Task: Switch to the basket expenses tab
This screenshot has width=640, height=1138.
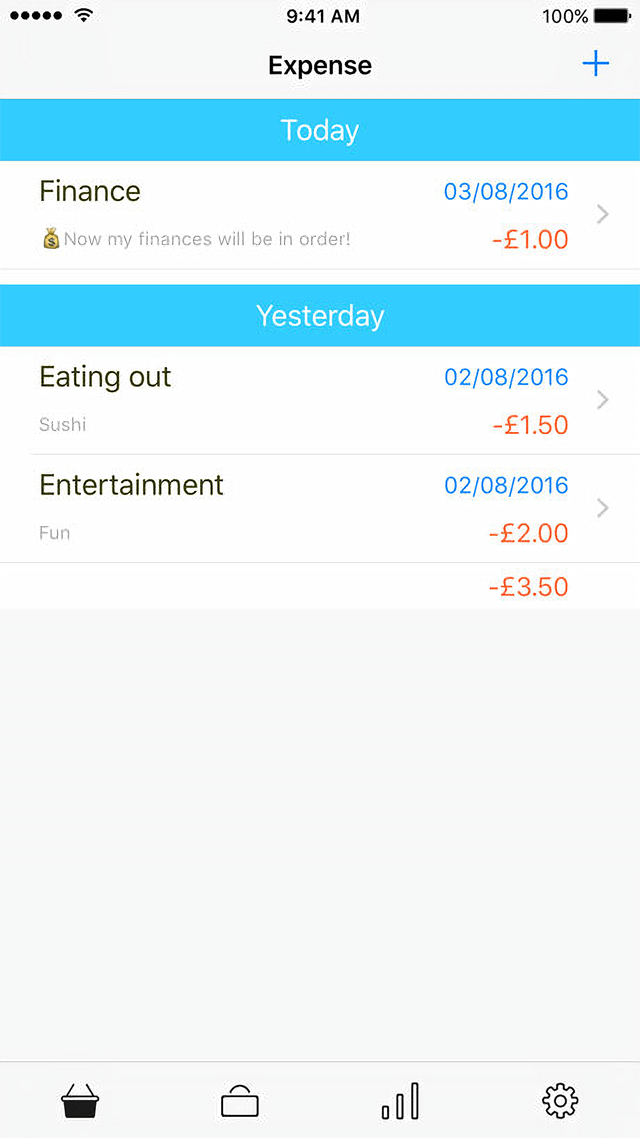Action: (80, 1101)
